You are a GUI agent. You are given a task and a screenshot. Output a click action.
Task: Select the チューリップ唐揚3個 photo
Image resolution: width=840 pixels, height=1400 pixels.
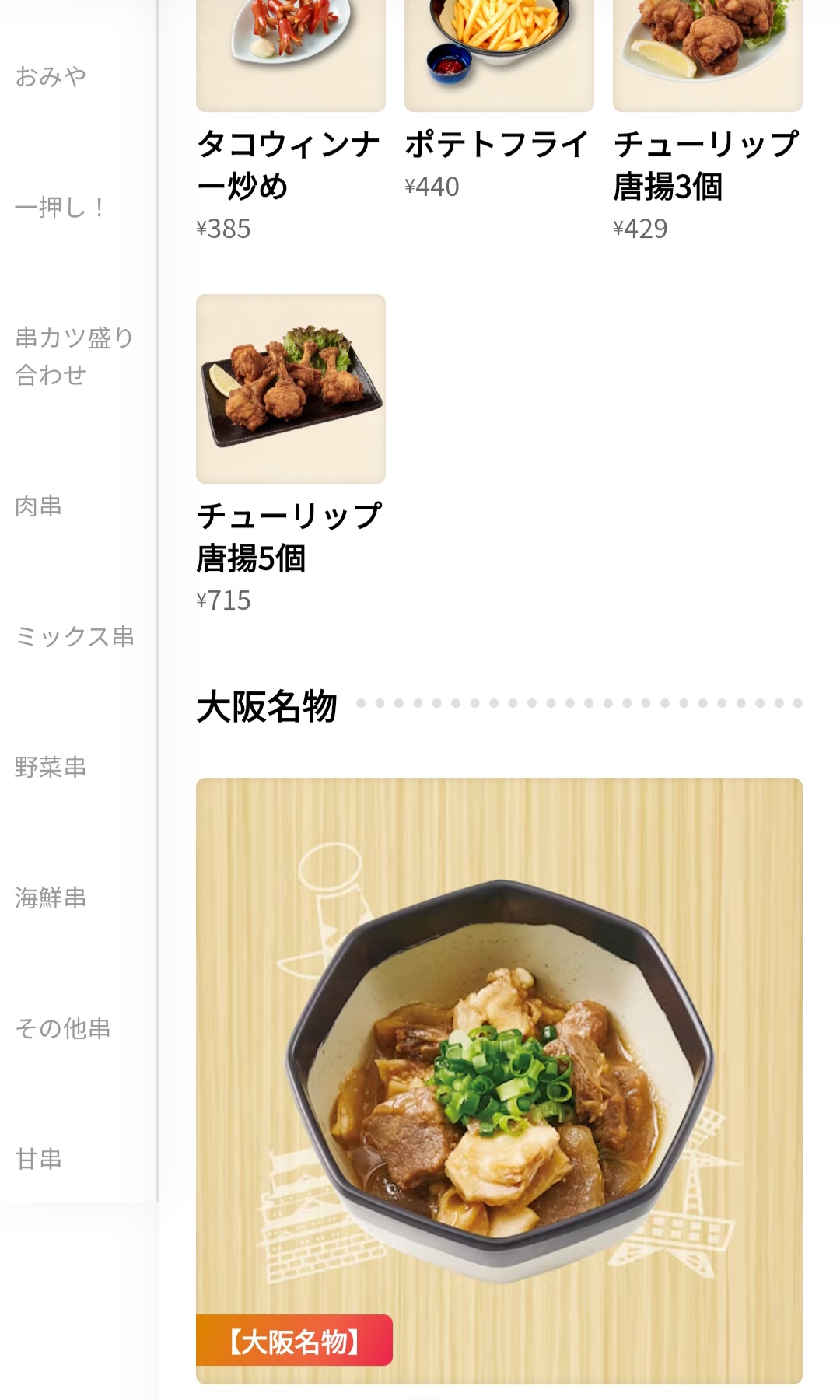pos(706,51)
